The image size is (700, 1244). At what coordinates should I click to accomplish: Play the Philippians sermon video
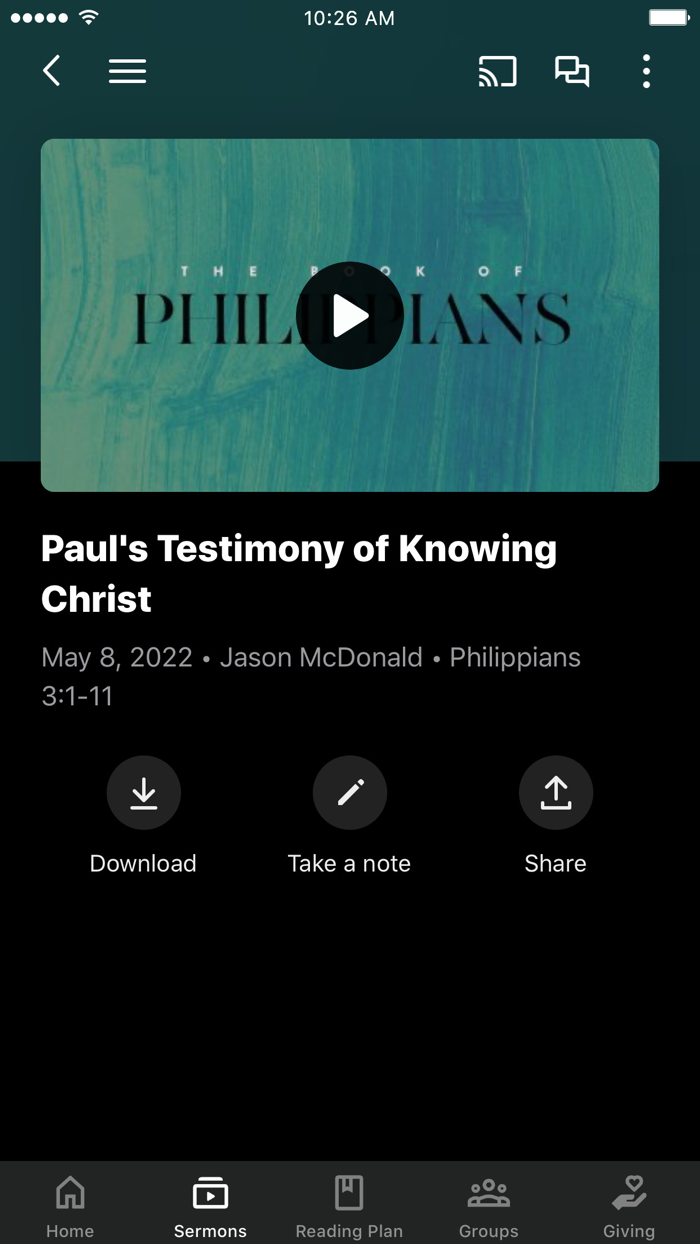pyautogui.click(x=350, y=316)
